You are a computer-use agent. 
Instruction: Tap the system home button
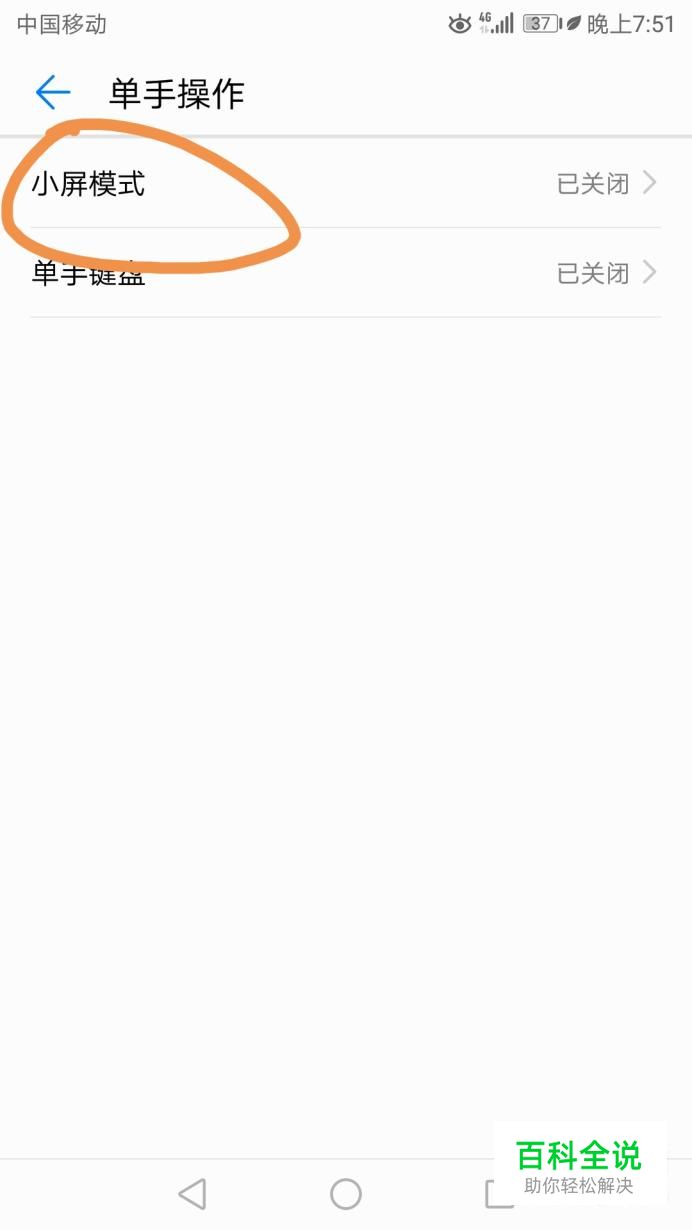pos(346,1193)
